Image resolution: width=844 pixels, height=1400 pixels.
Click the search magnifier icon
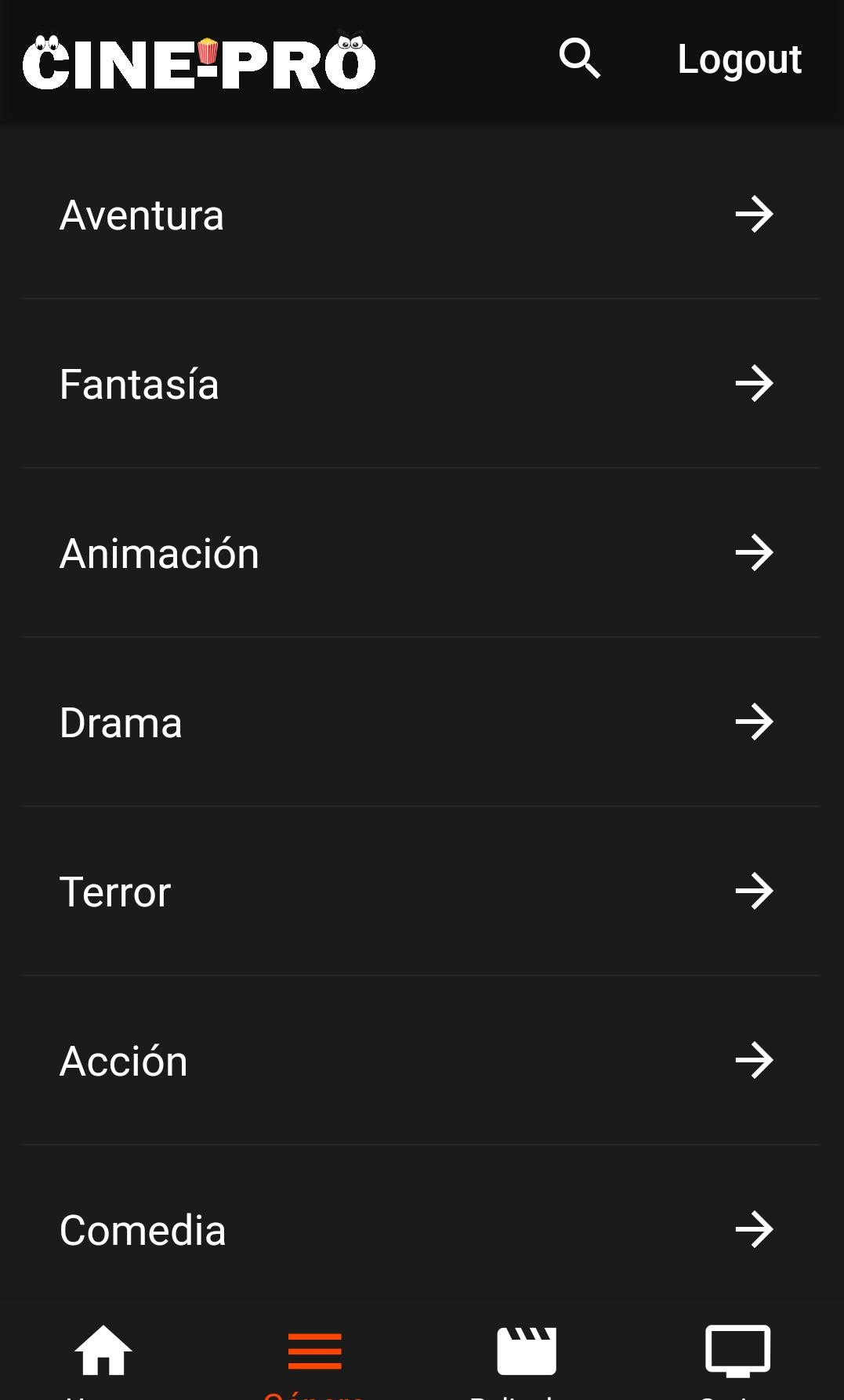pos(580,60)
